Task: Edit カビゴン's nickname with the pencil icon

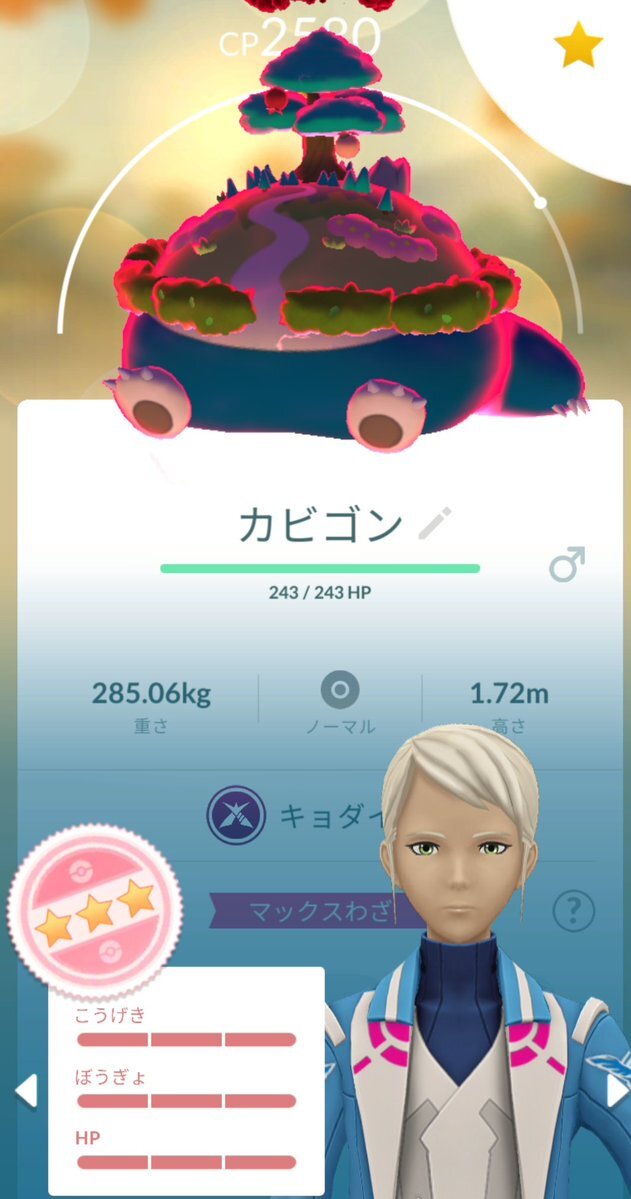Action: pyautogui.click(x=434, y=524)
